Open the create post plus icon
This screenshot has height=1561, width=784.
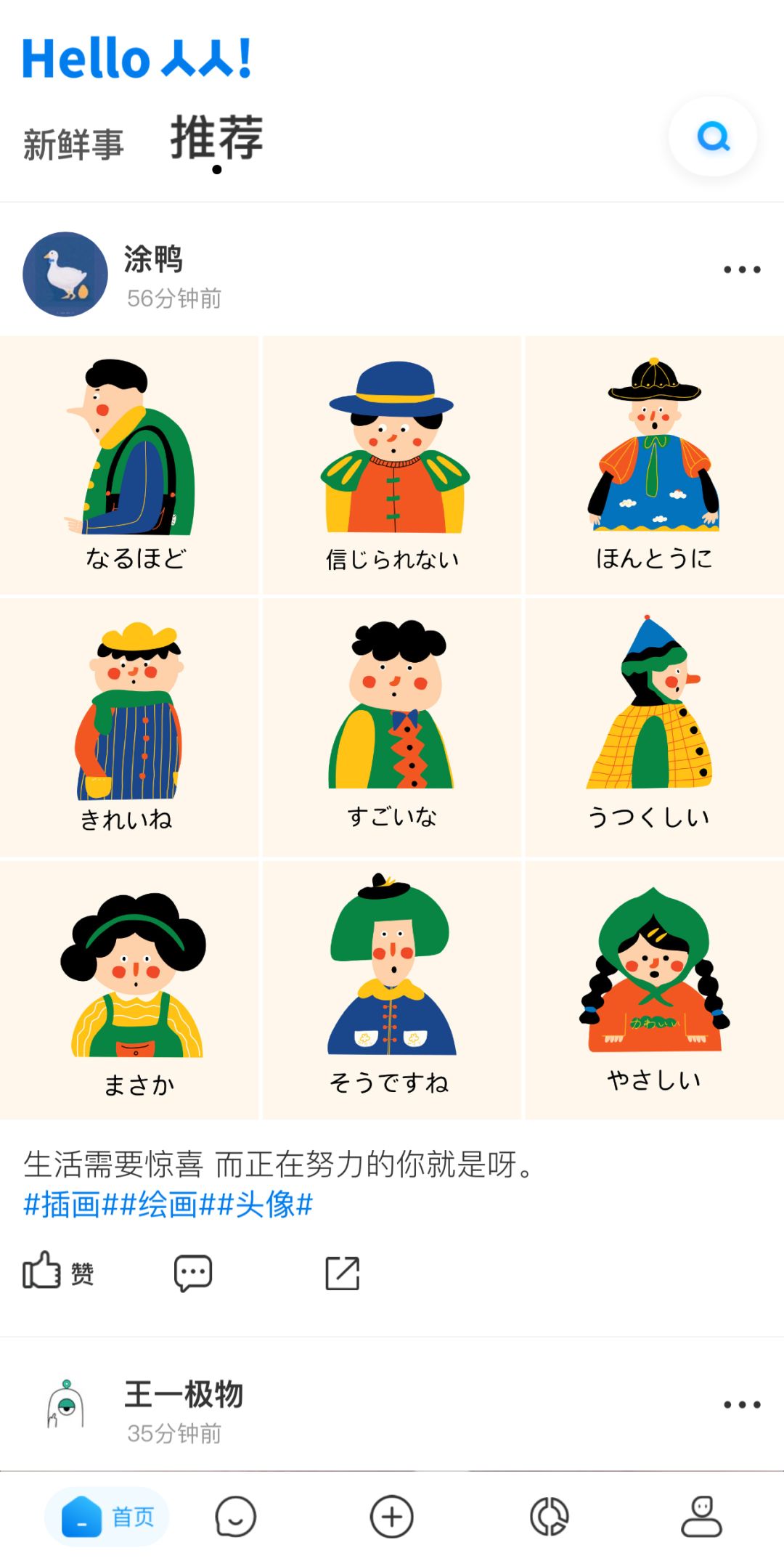coord(391,1516)
